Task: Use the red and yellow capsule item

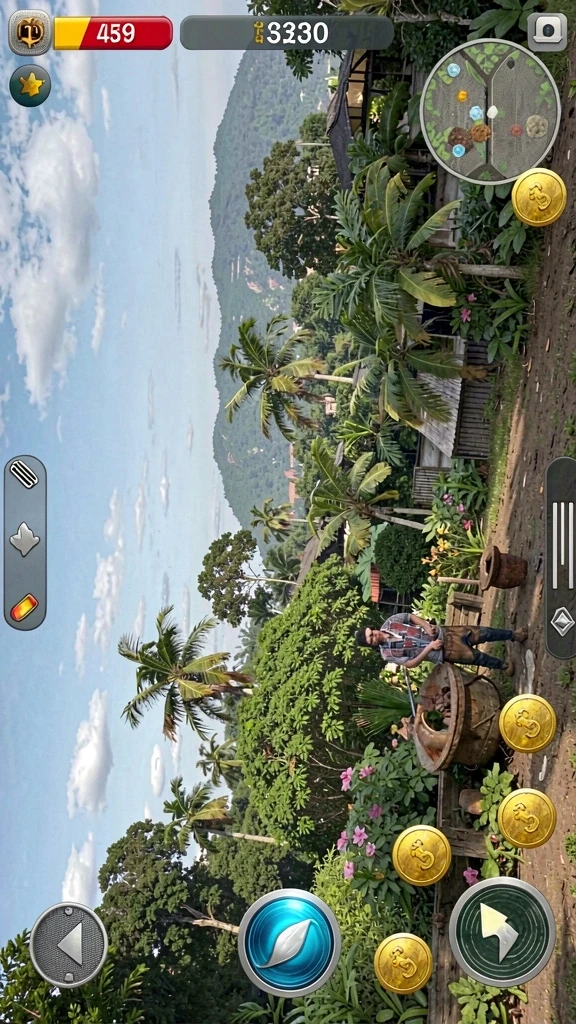Action: [x=25, y=608]
